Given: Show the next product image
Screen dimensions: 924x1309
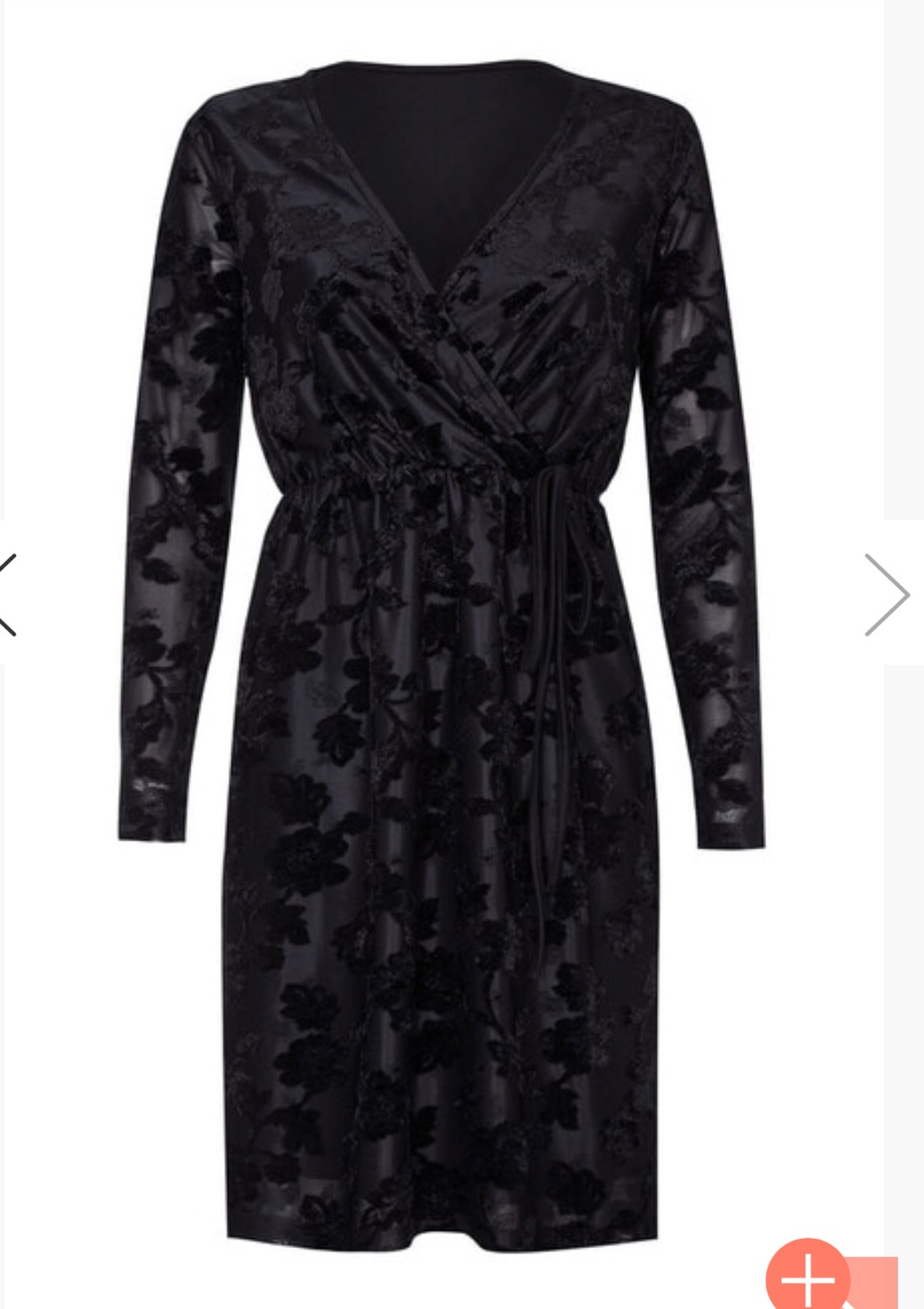Looking at the screenshot, I should coord(887,594).
